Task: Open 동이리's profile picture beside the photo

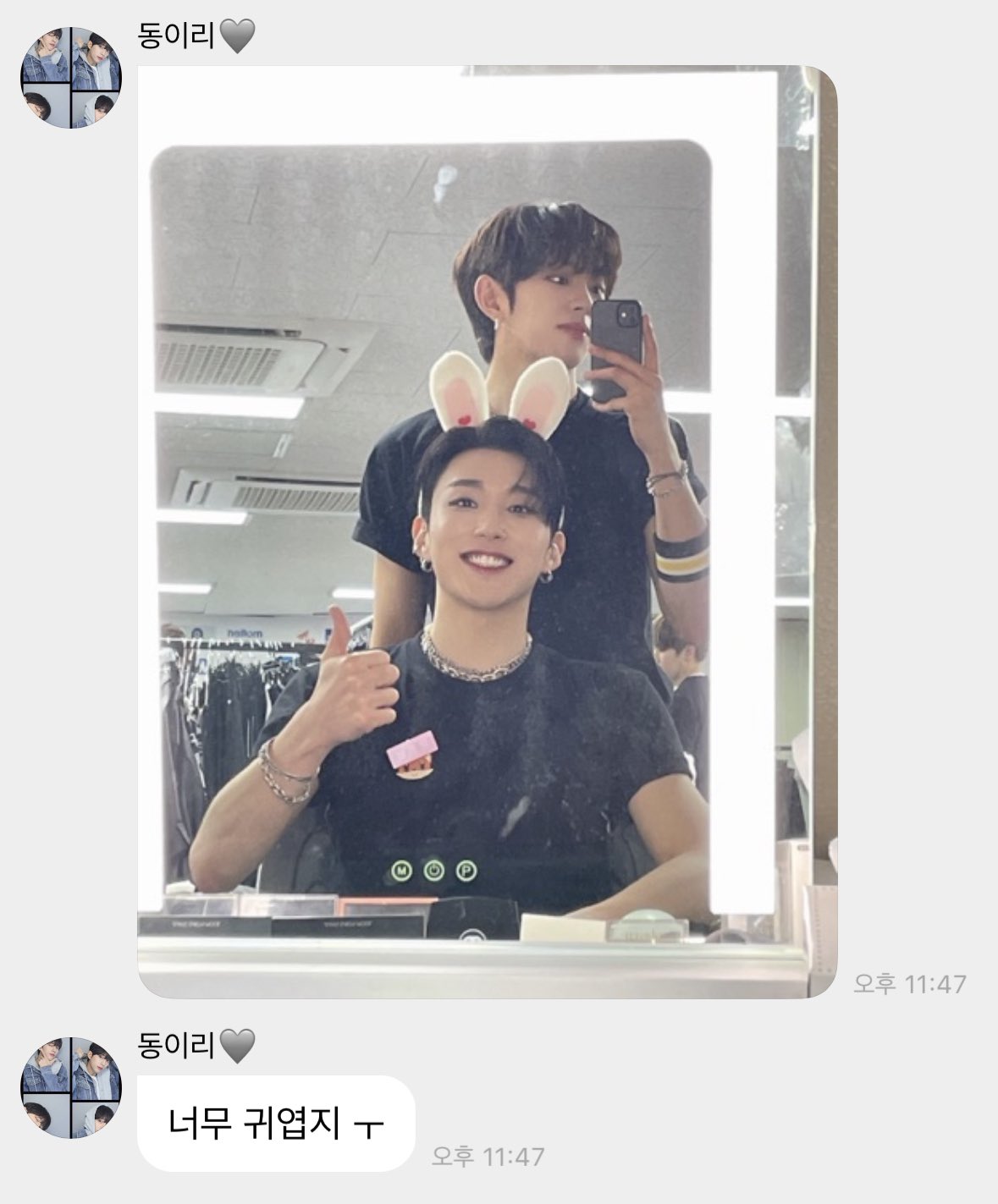Action: point(71,78)
